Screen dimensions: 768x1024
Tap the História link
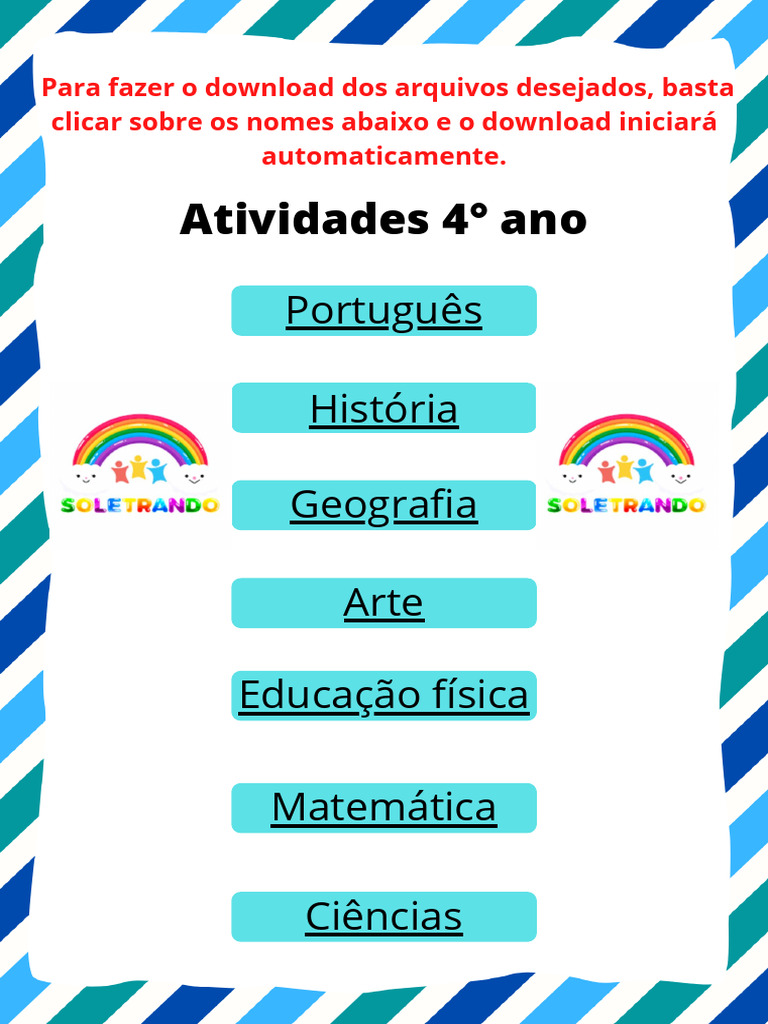tap(384, 408)
